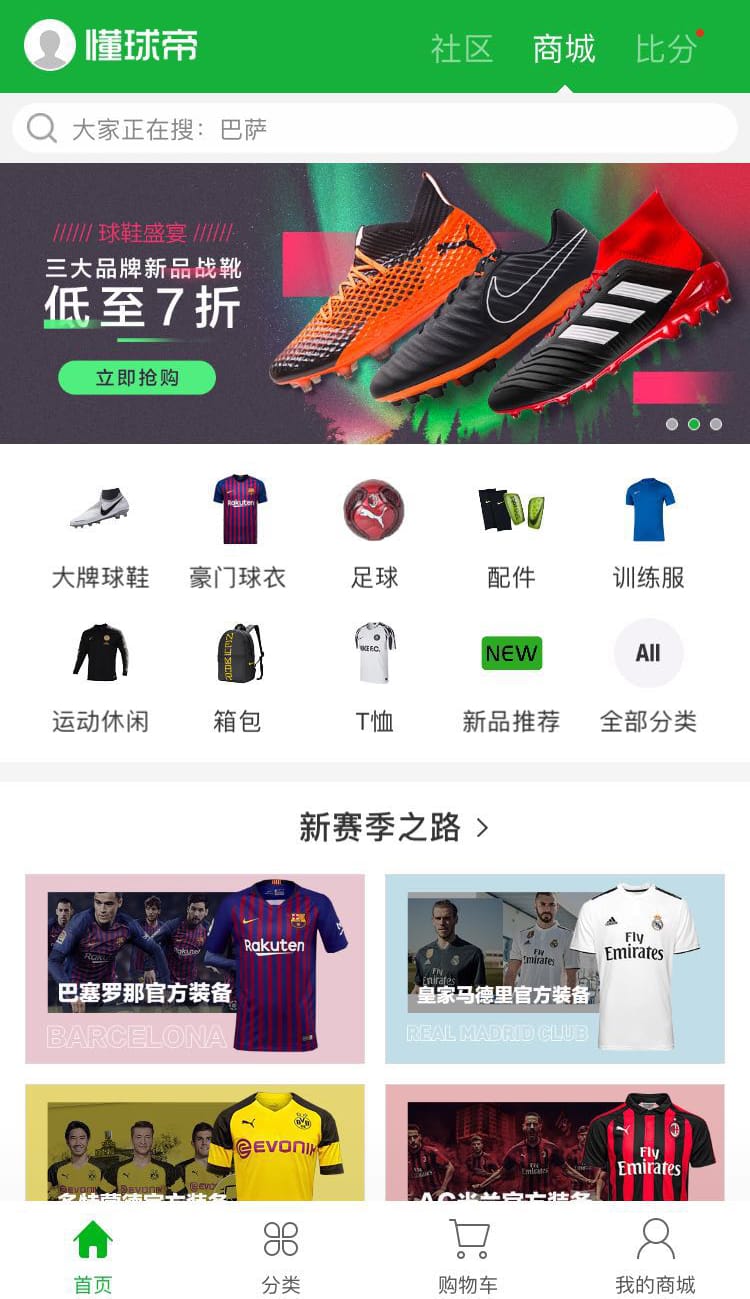Open the 箱包 category
The width and height of the screenshot is (750, 1299).
pos(238,676)
